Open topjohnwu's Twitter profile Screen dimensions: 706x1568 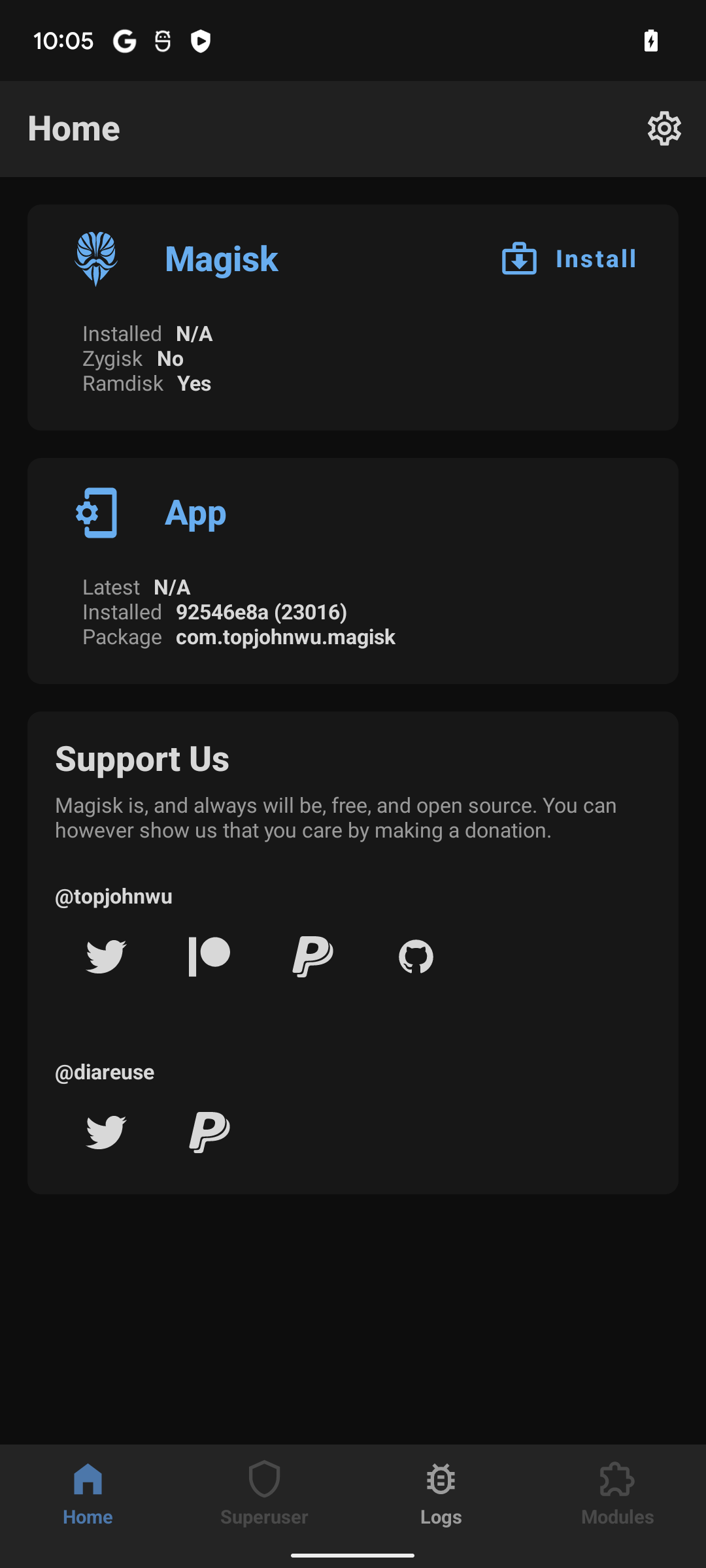click(106, 956)
